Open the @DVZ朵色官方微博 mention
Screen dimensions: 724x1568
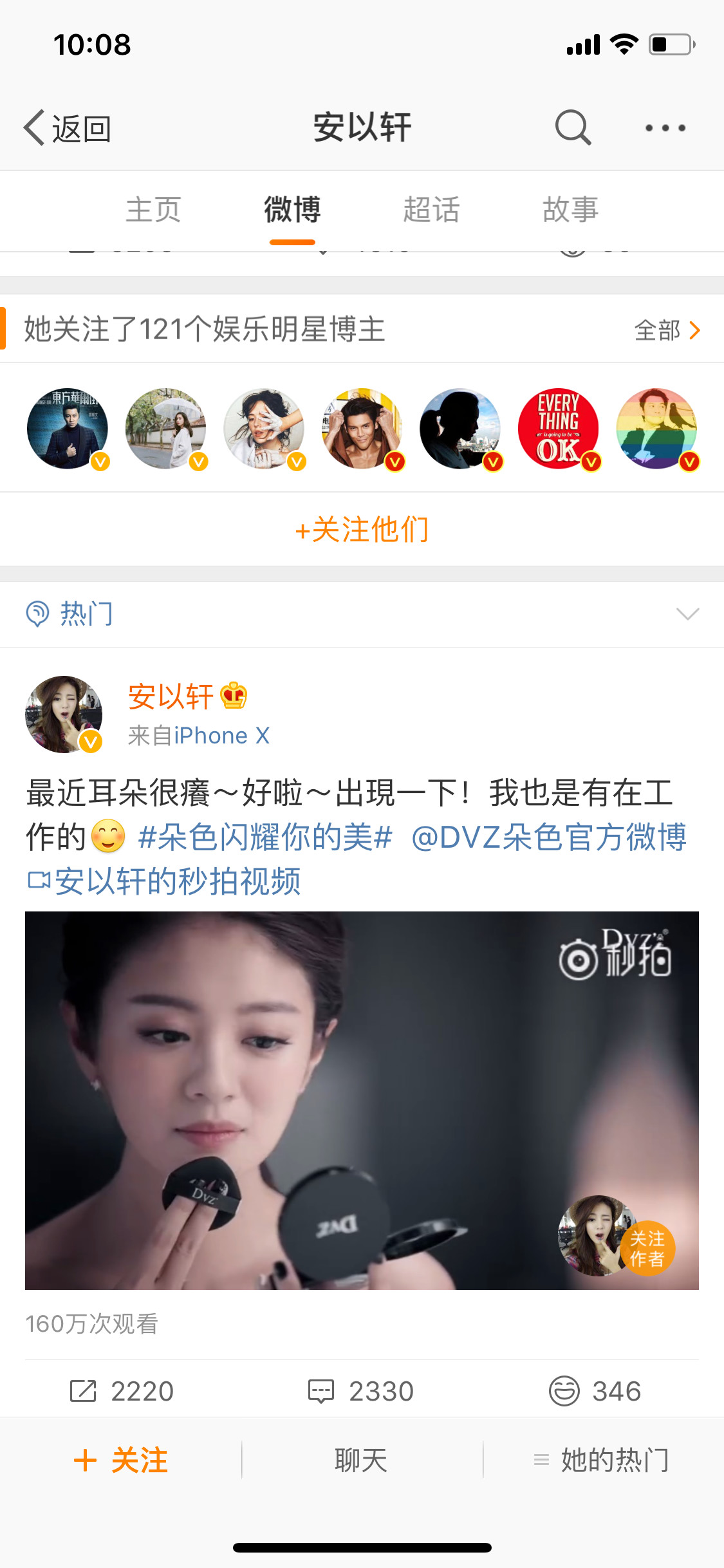(549, 837)
